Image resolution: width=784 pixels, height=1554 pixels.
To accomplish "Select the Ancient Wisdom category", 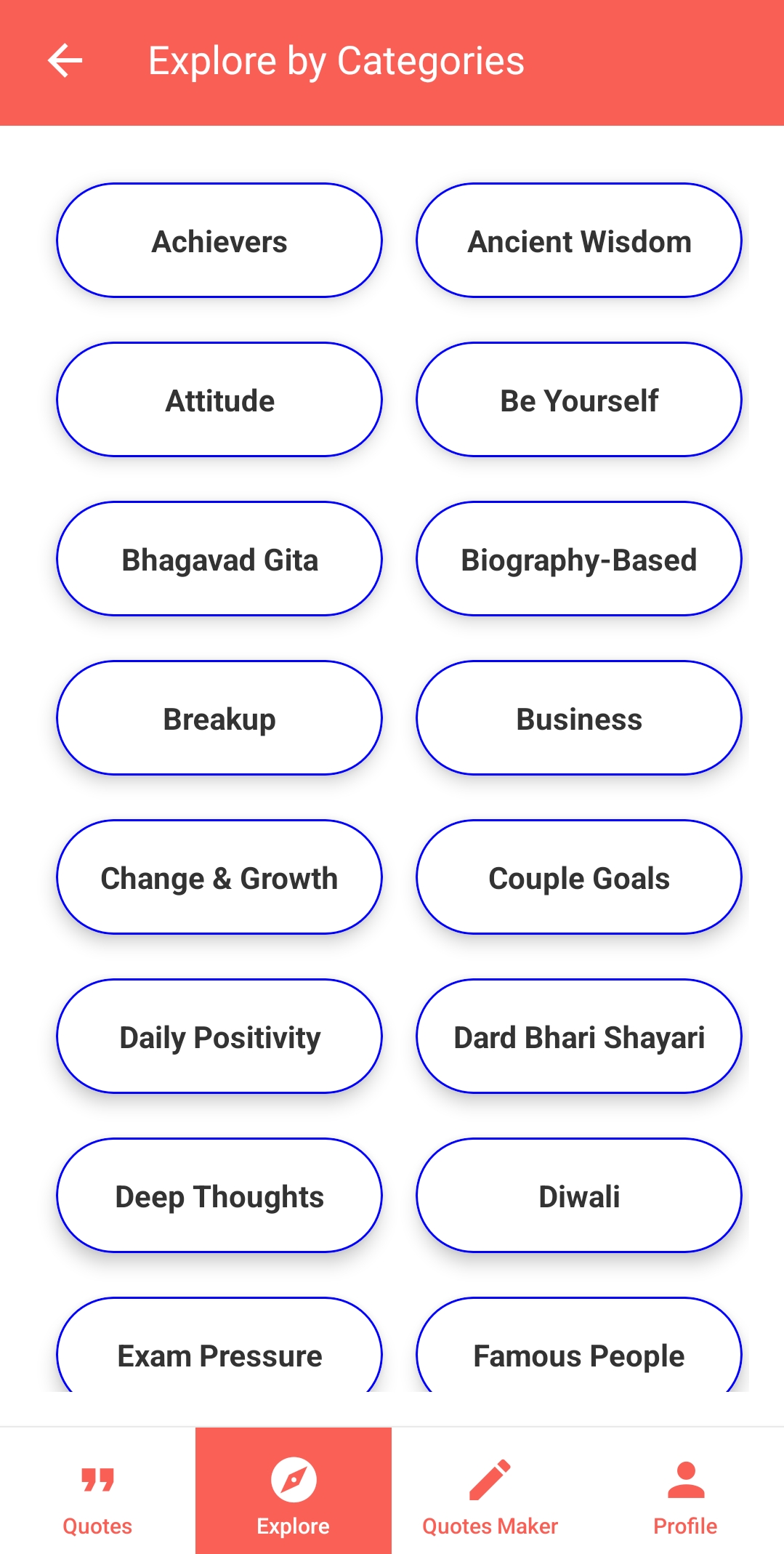I will 579,241.
